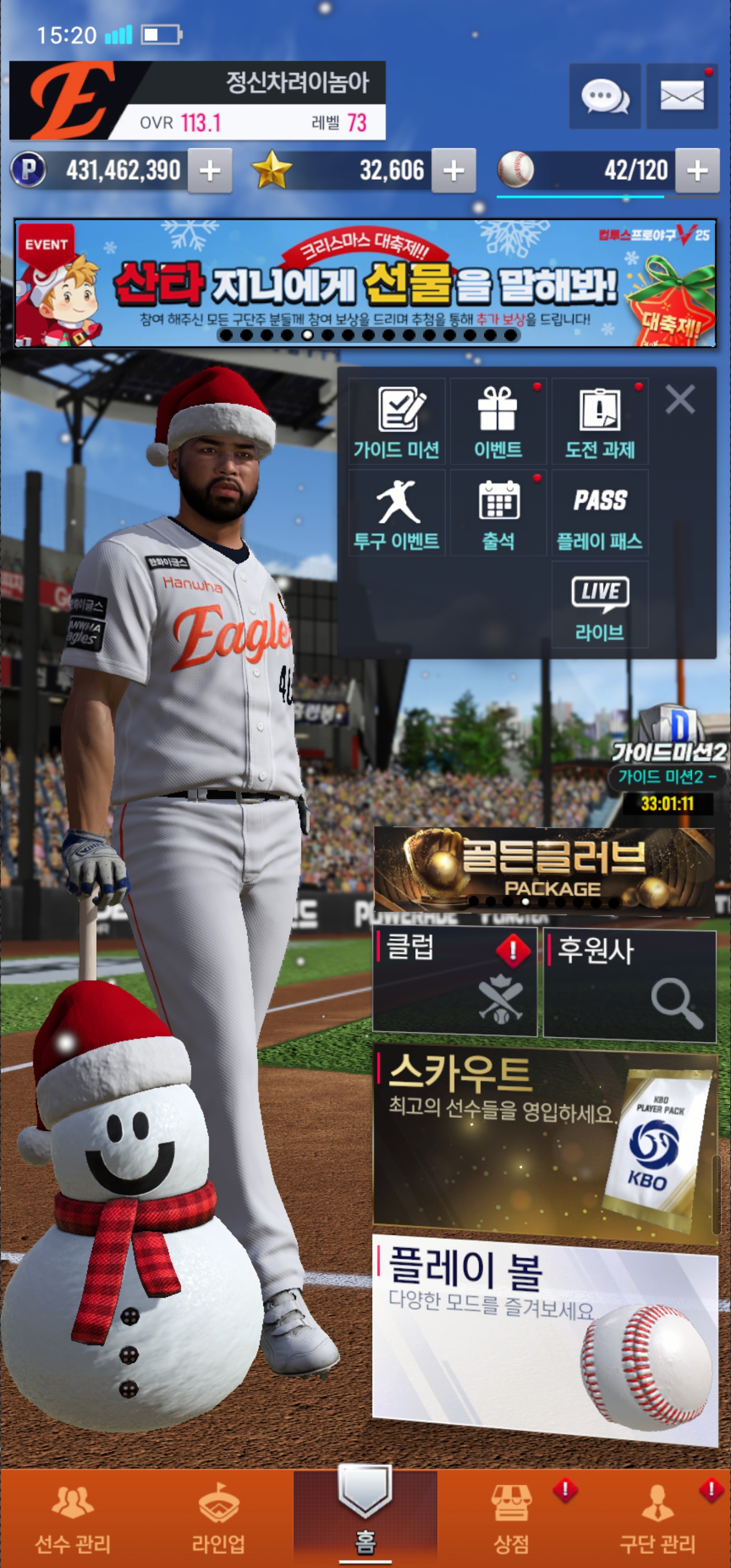Open 라이브 menu
Screen dimensions: 731x1568
click(600, 605)
